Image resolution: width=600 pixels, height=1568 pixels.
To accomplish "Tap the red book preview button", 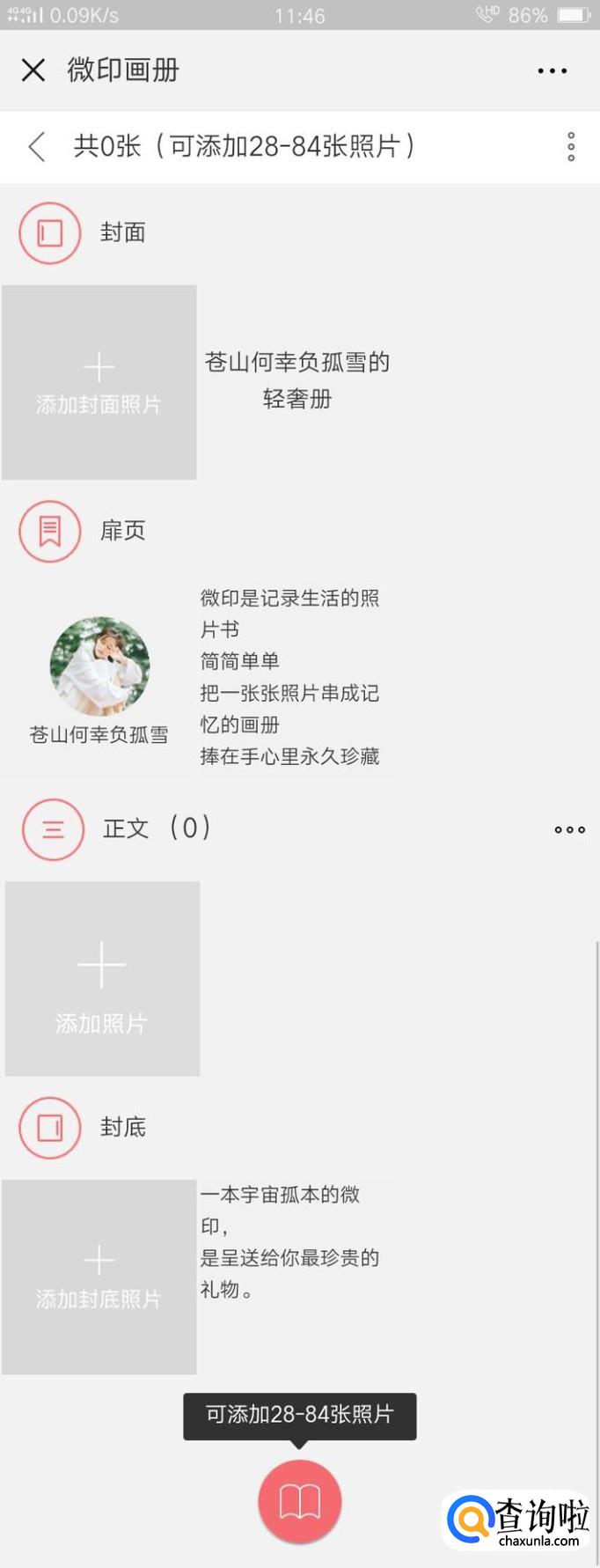I will pyautogui.click(x=299, y=1500).
